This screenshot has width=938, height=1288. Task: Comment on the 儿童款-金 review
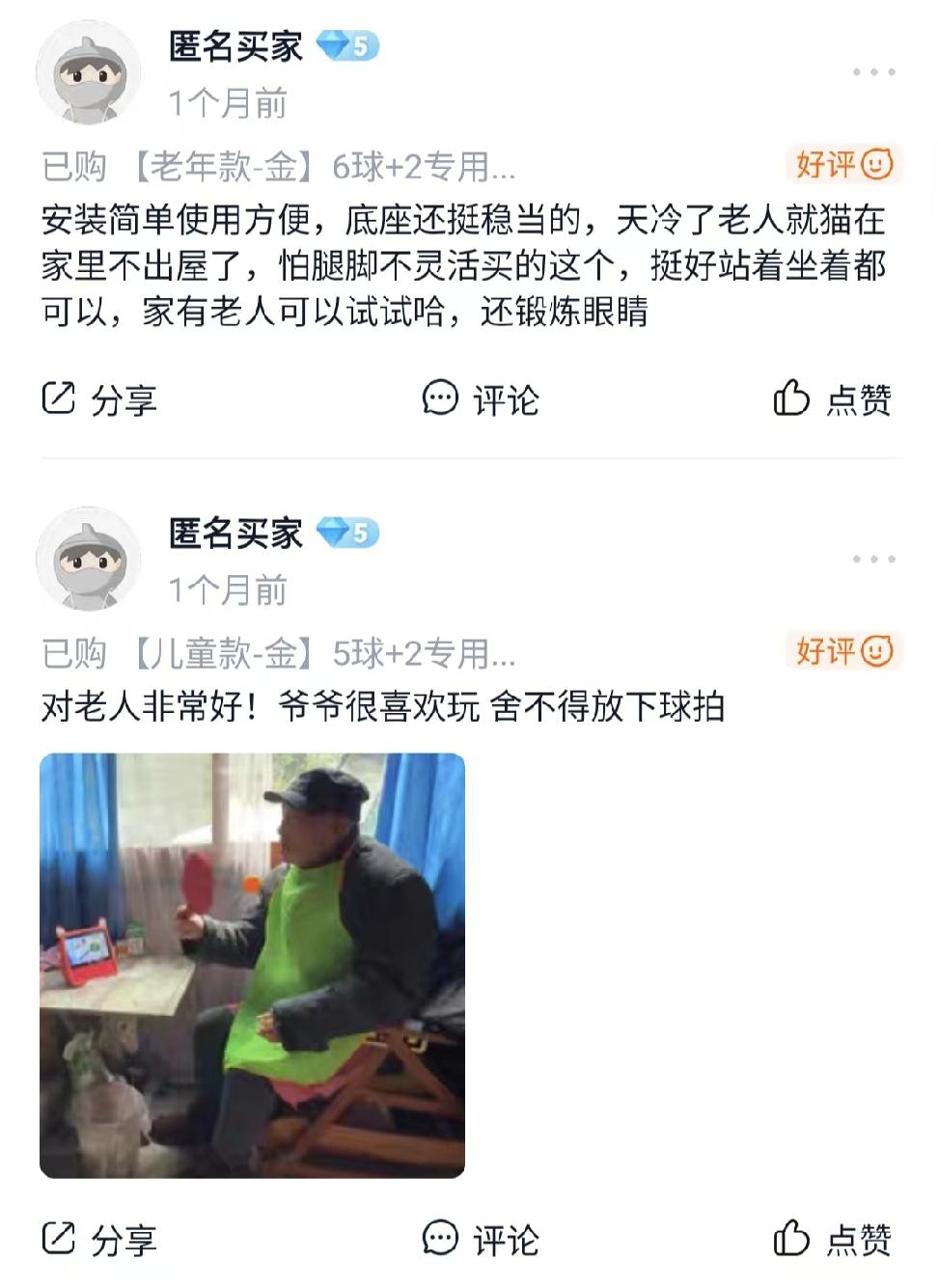[x=481, y=1240]
